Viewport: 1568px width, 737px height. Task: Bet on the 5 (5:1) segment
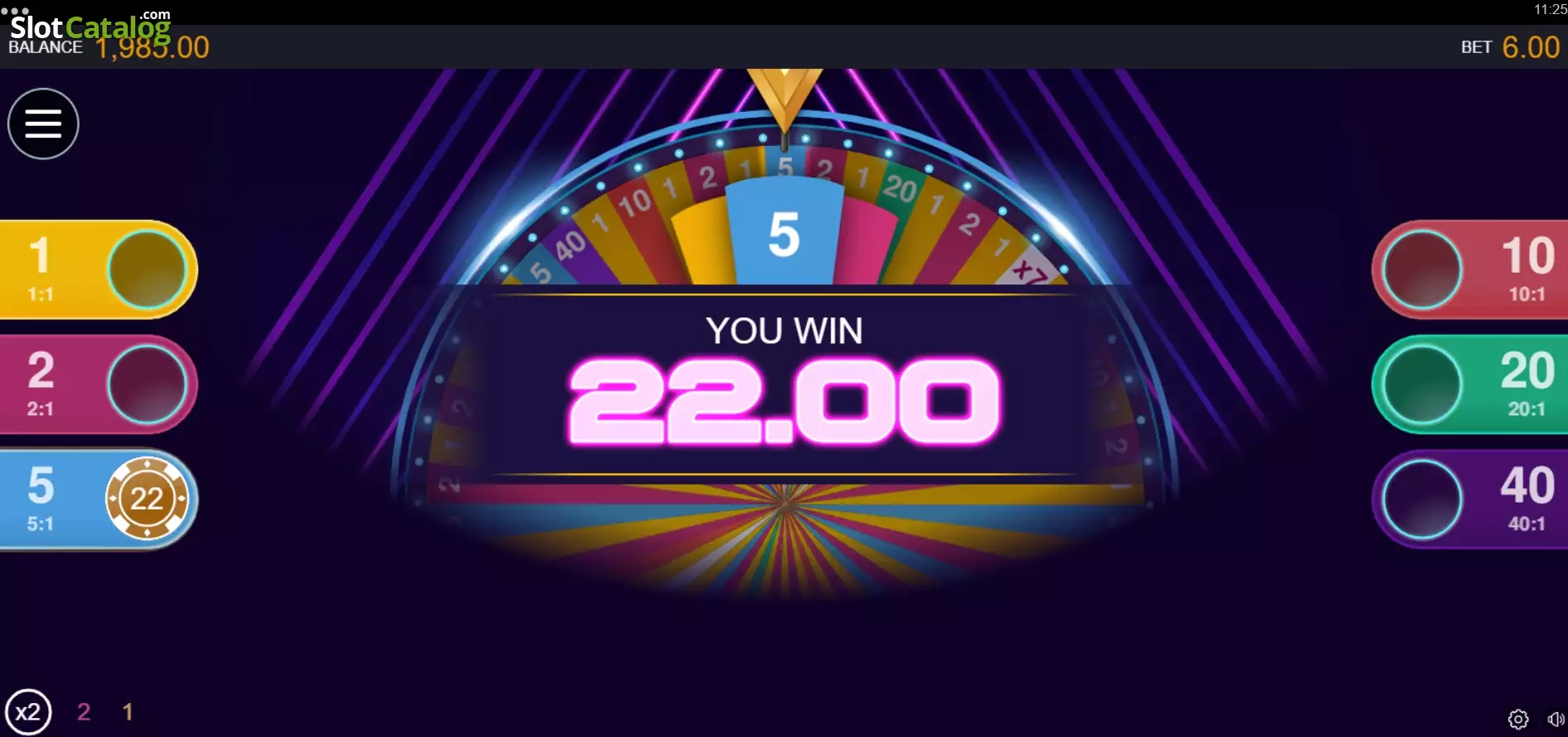(98, 499)
